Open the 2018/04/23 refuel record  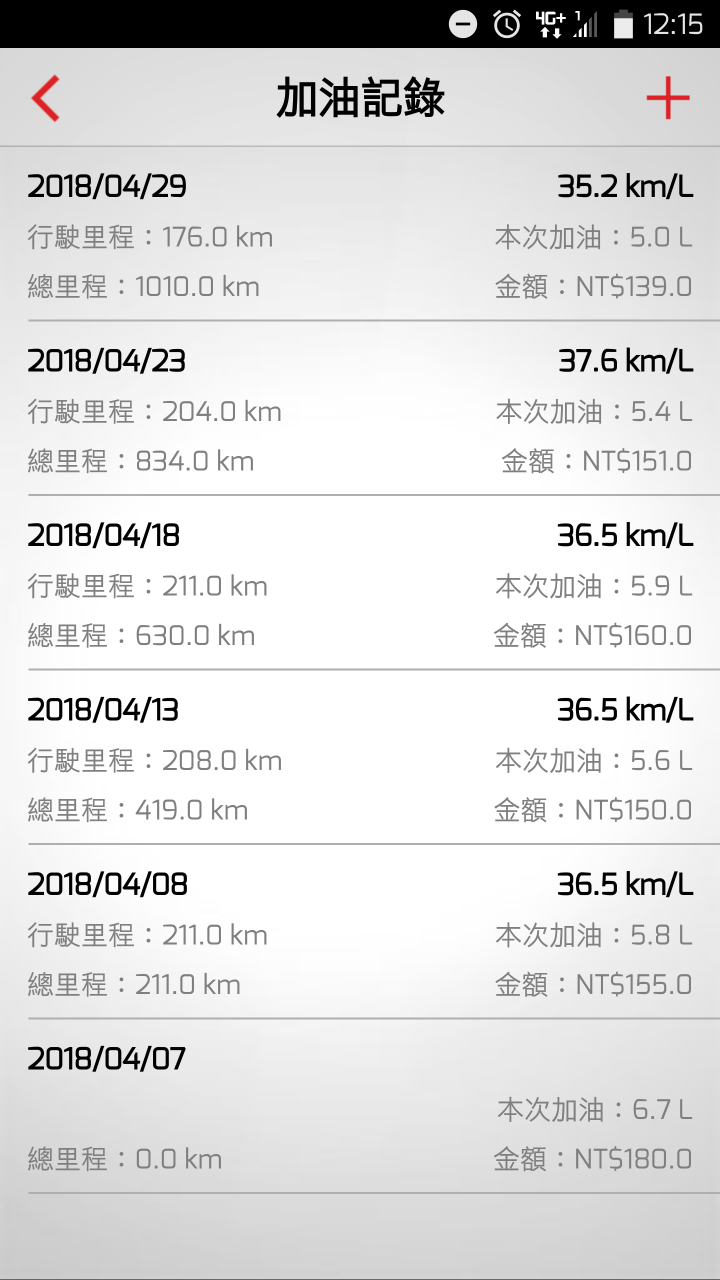tap(360, 408)
